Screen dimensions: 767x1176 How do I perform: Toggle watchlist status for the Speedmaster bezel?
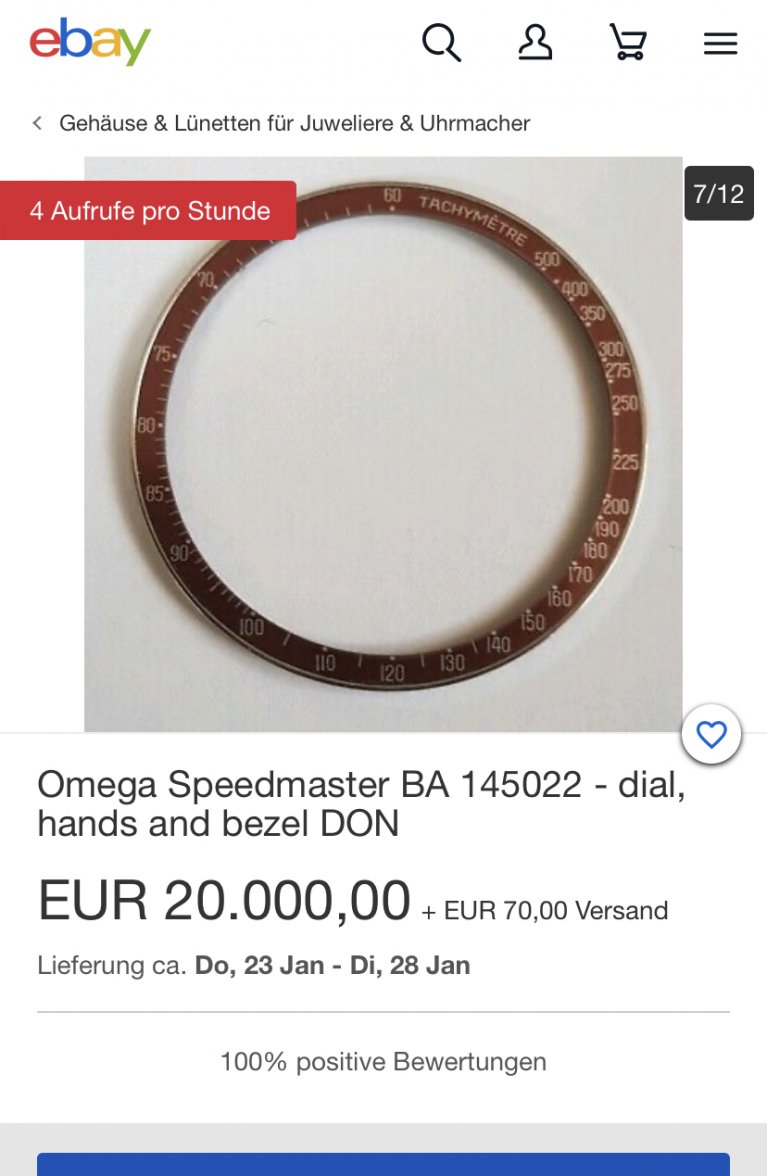(x=711, y=734)
